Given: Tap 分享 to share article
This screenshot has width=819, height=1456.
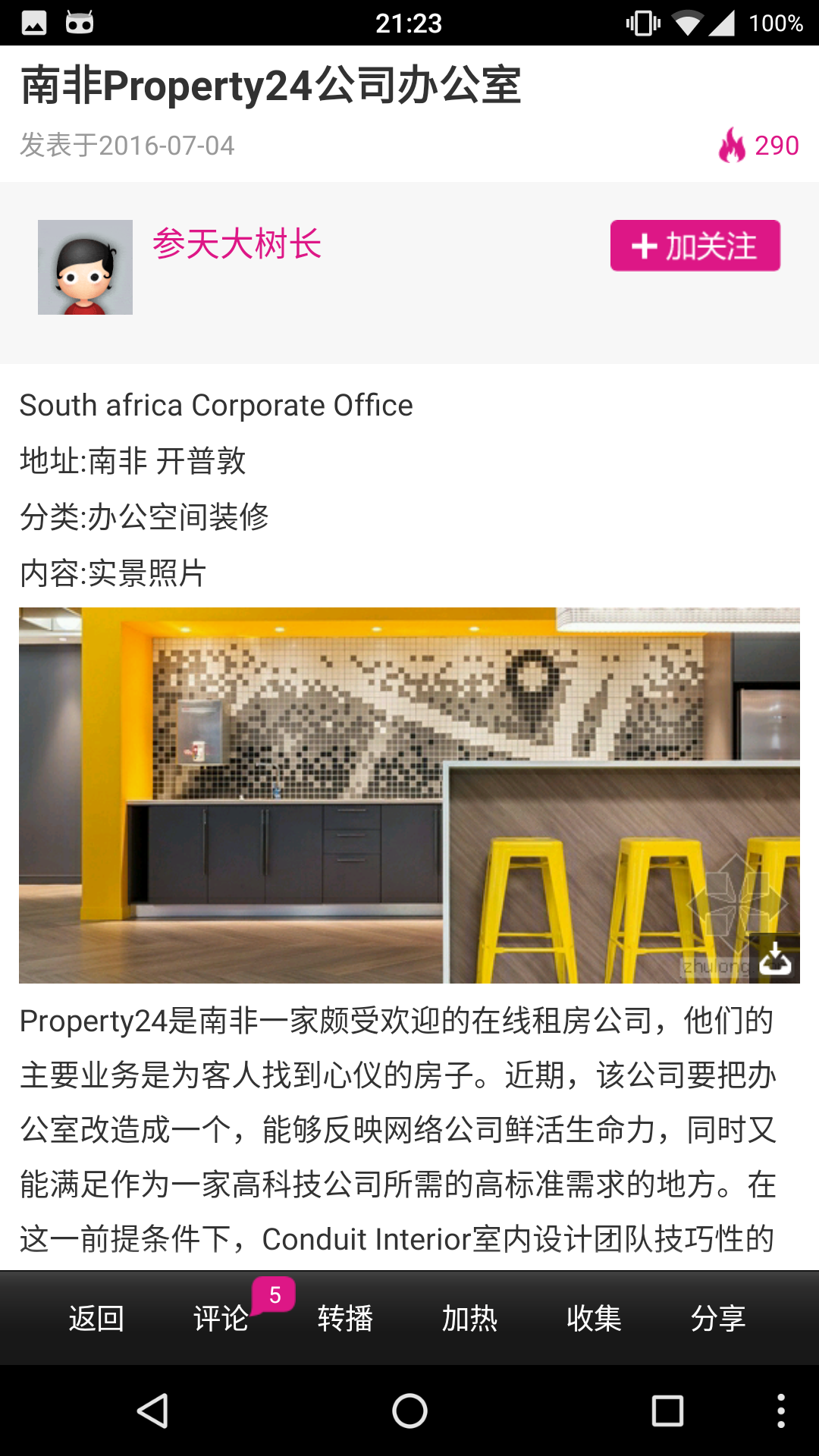Looking at the screenshot, I should (718, 1318).
